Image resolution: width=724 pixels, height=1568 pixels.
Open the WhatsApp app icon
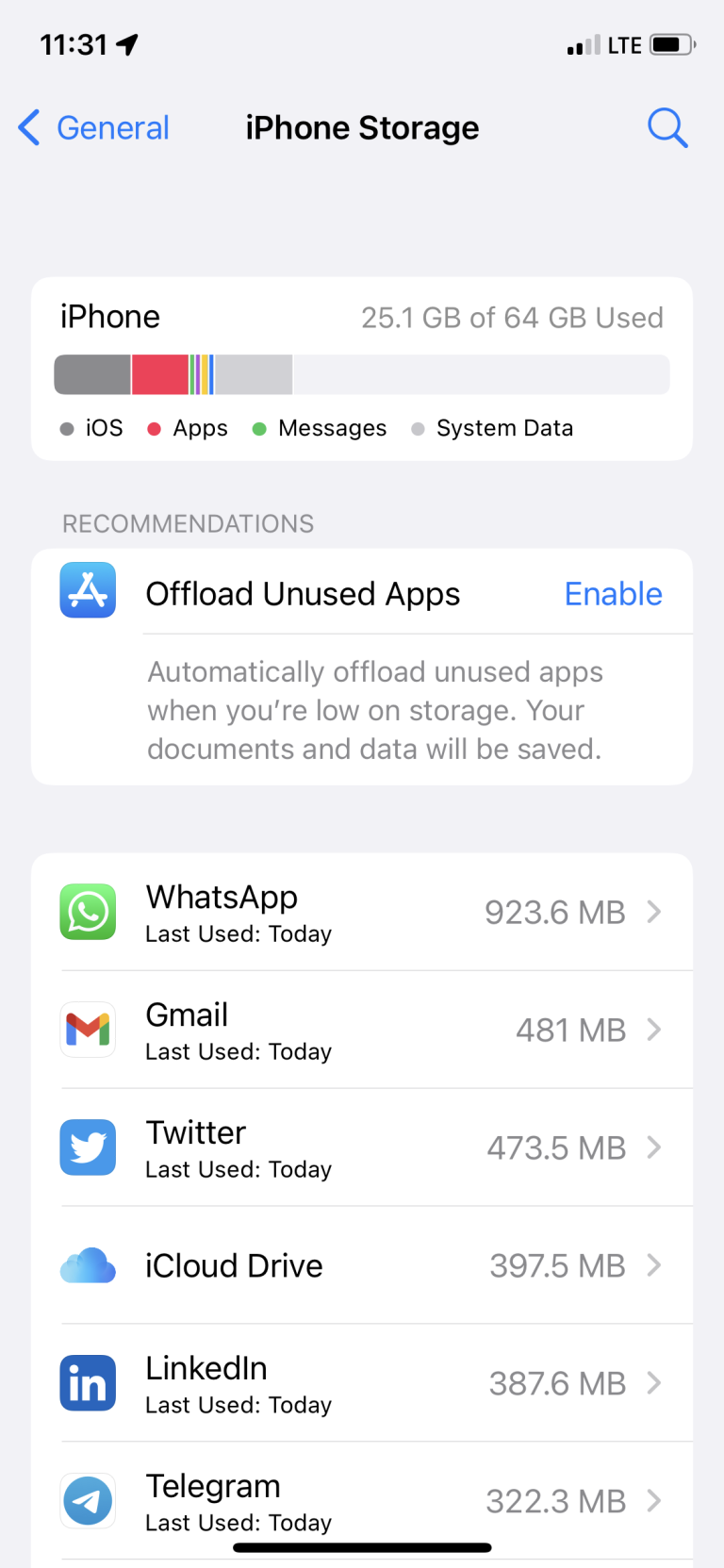(x=87, y=911)
